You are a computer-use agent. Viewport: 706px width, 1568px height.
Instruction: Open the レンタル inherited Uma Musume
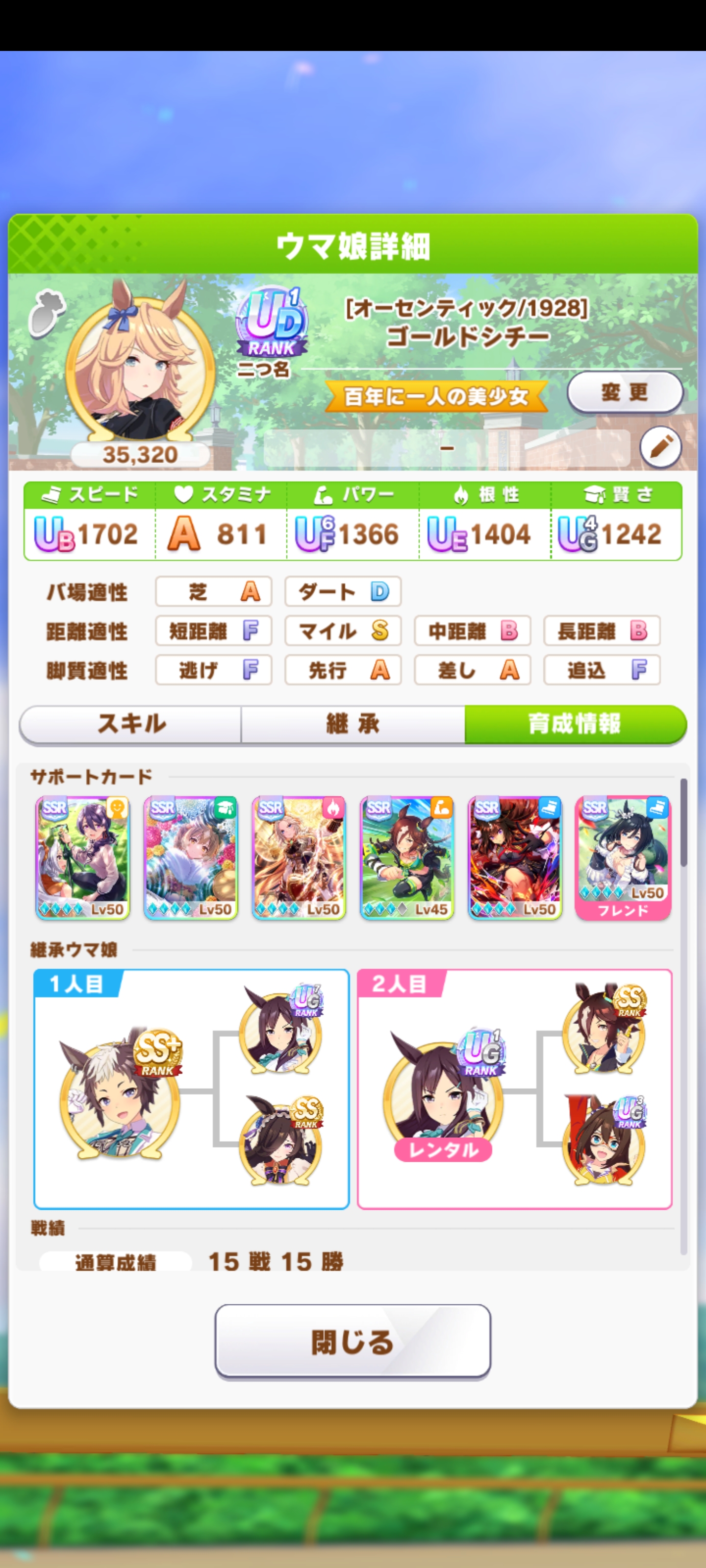coord(443,1095)
